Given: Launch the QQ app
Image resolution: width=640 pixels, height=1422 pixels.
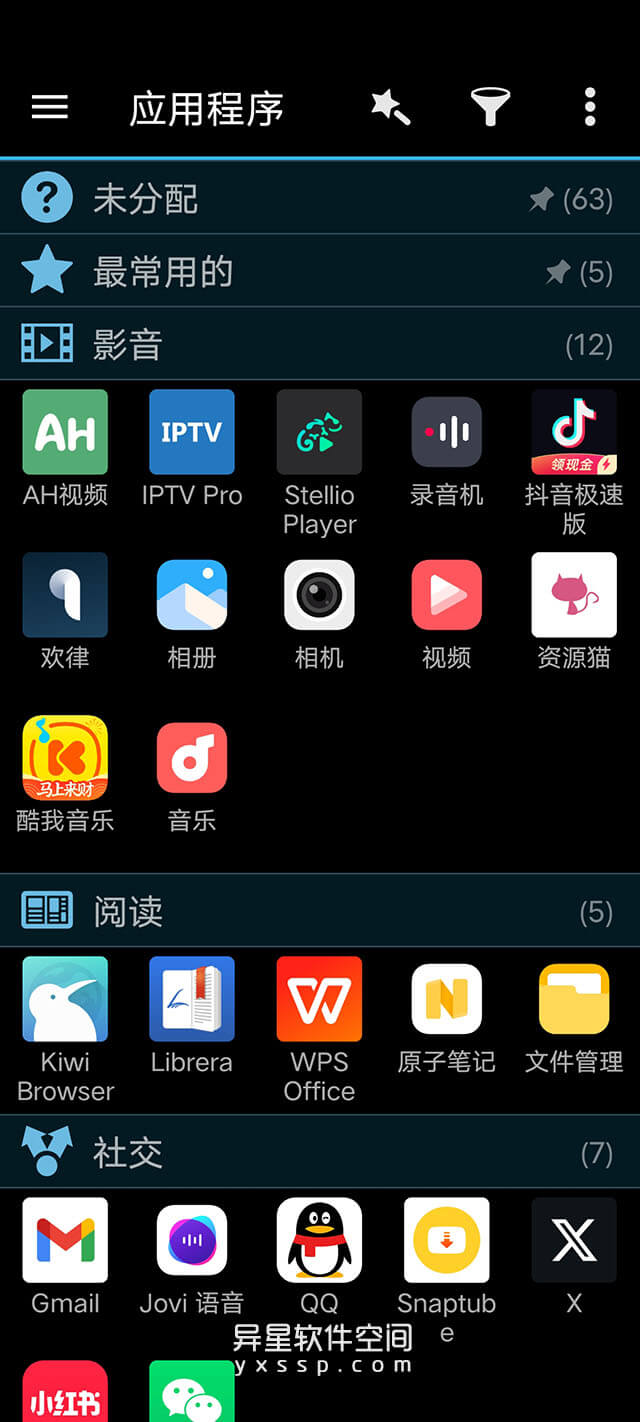Looking at the screenshot, I should [319, 1240].
